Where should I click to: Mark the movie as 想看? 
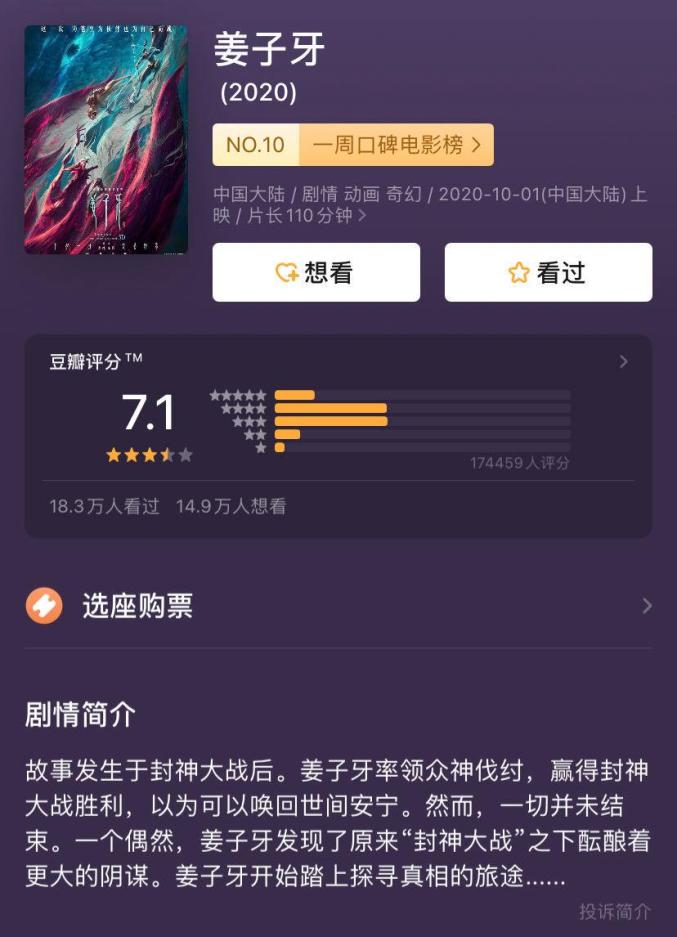click(316, 272)
